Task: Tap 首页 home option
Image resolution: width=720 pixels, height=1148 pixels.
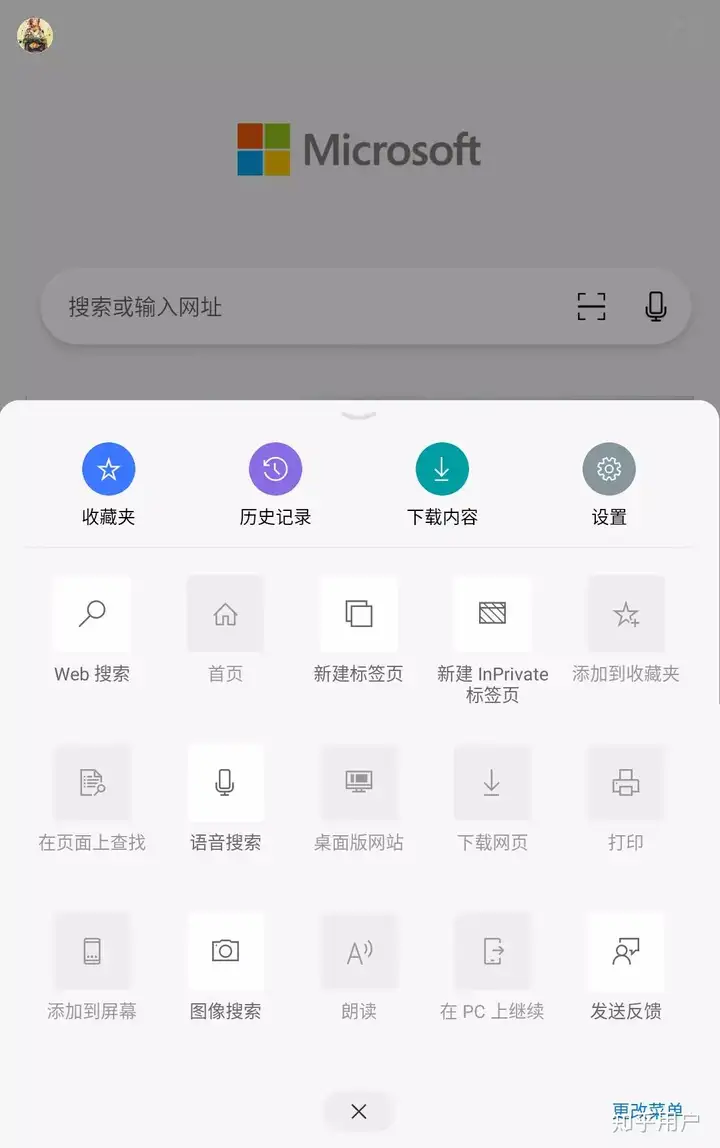Action: click(225, 615)
